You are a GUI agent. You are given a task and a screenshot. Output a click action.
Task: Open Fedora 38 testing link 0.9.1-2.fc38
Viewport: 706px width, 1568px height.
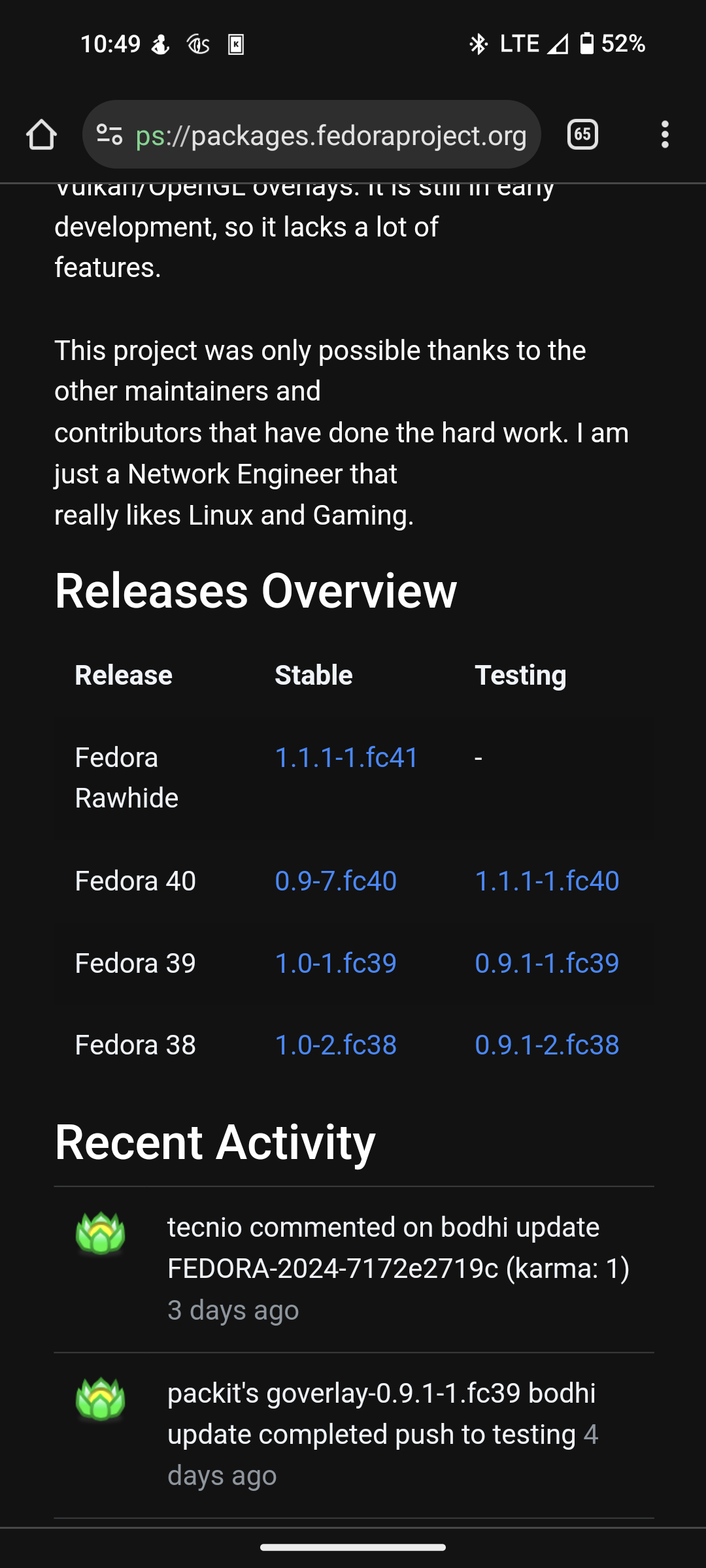pyautogui.click(x=546, y=1044)
